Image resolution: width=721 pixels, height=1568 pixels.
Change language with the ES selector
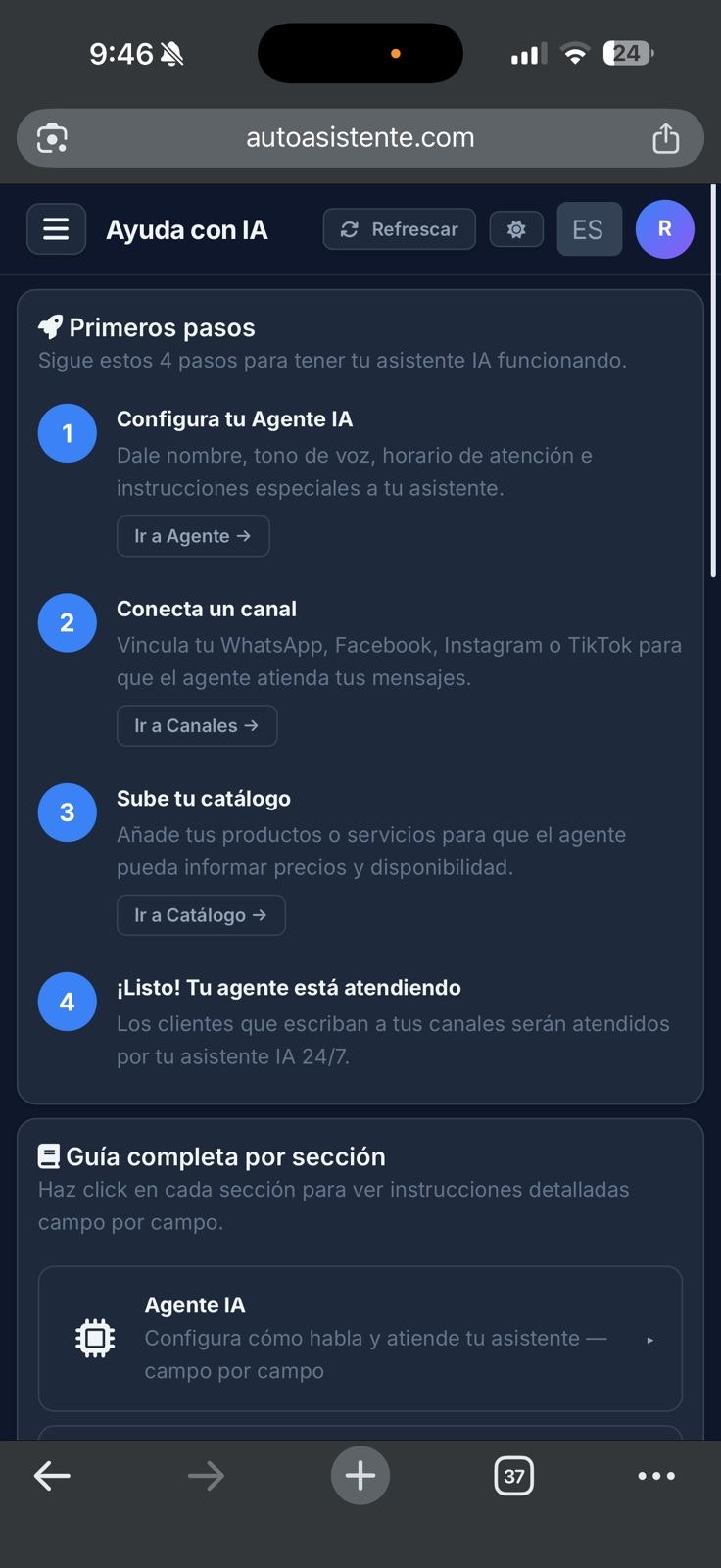[588, 229]
